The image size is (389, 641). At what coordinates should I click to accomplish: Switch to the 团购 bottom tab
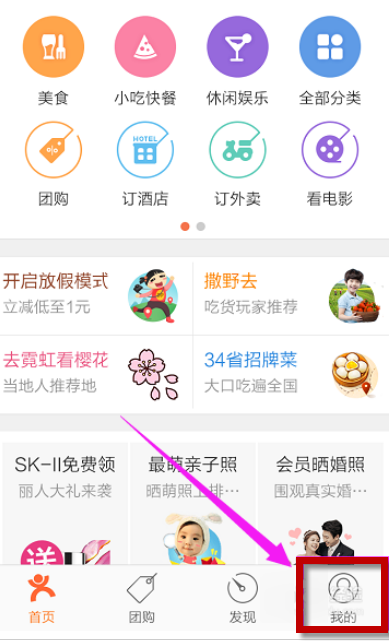click(x=142, y=599)
